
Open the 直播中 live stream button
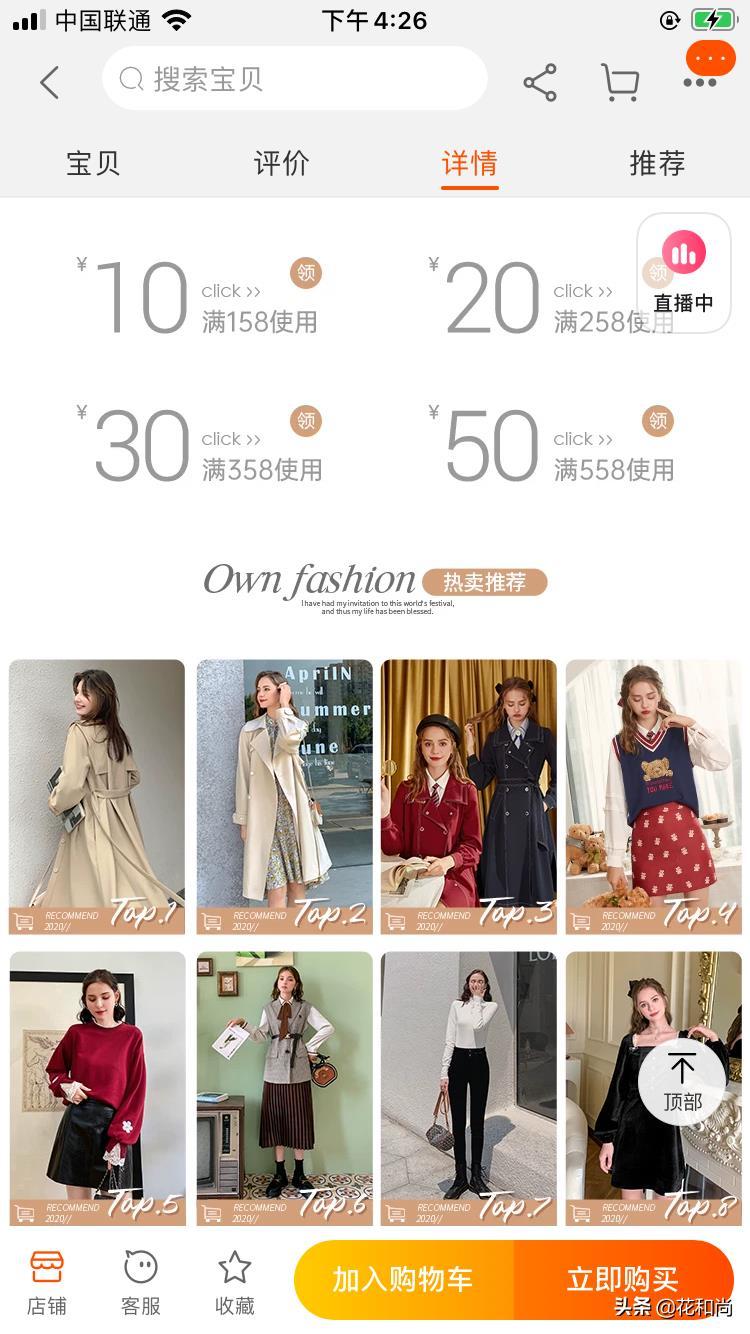[684, 272]
